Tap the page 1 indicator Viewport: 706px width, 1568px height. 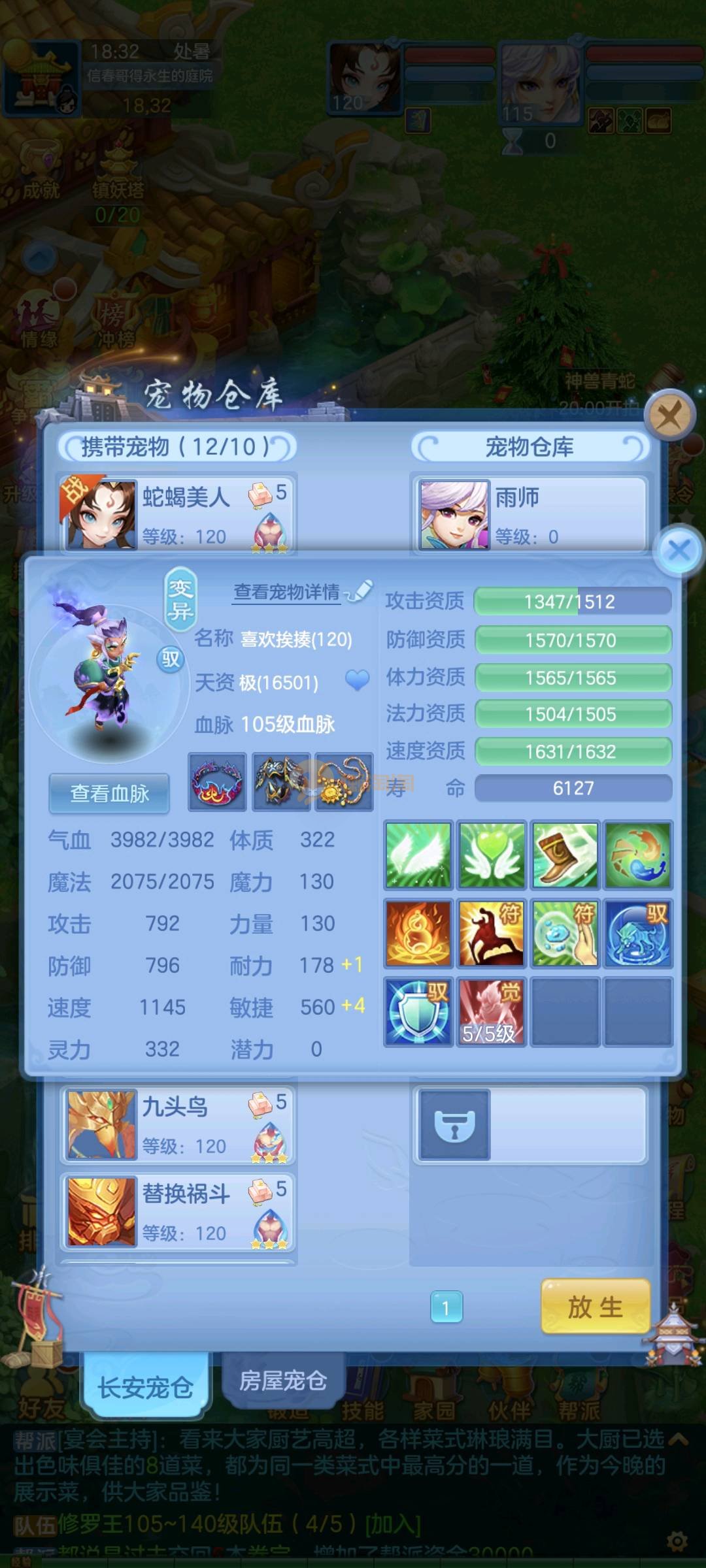point(446,1307)
